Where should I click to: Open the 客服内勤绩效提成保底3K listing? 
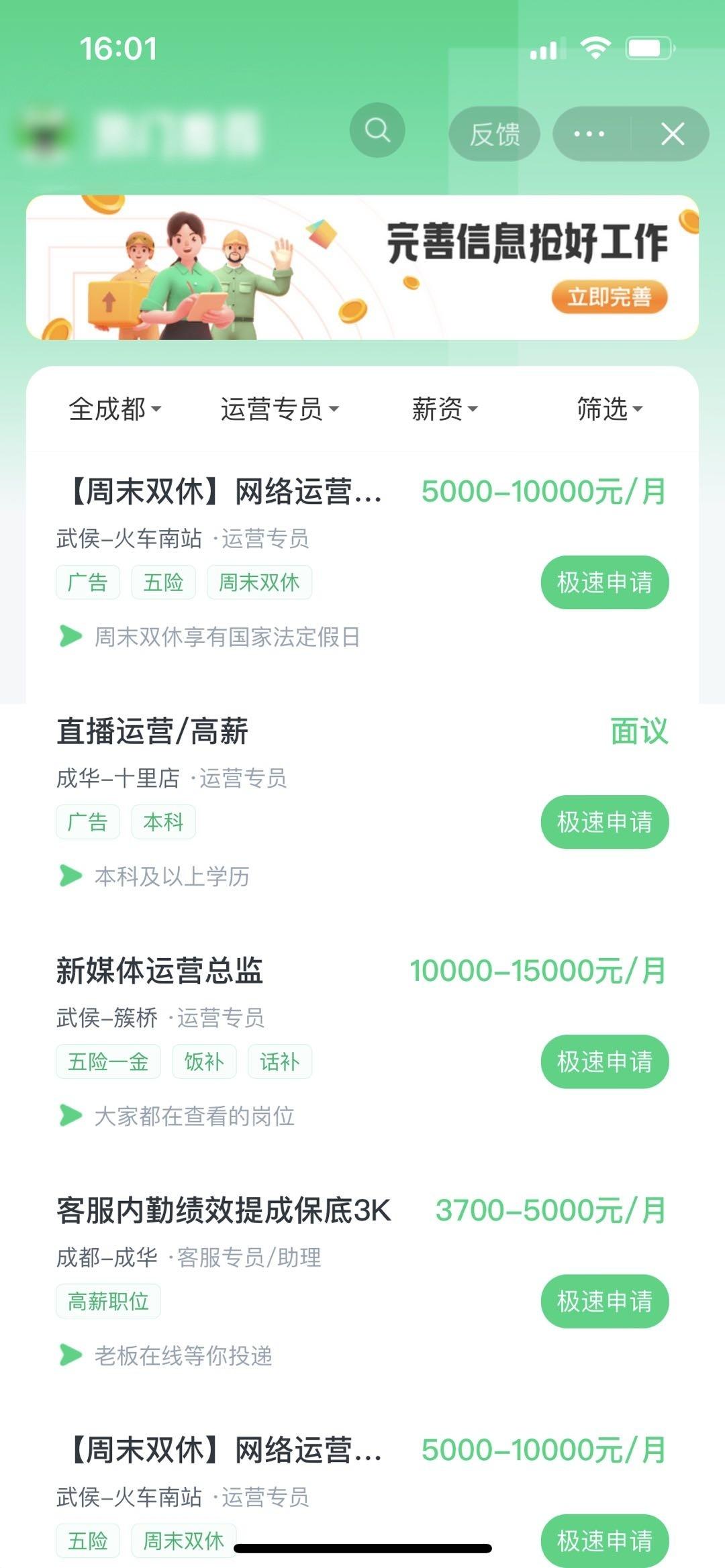tap(224, 1210)
